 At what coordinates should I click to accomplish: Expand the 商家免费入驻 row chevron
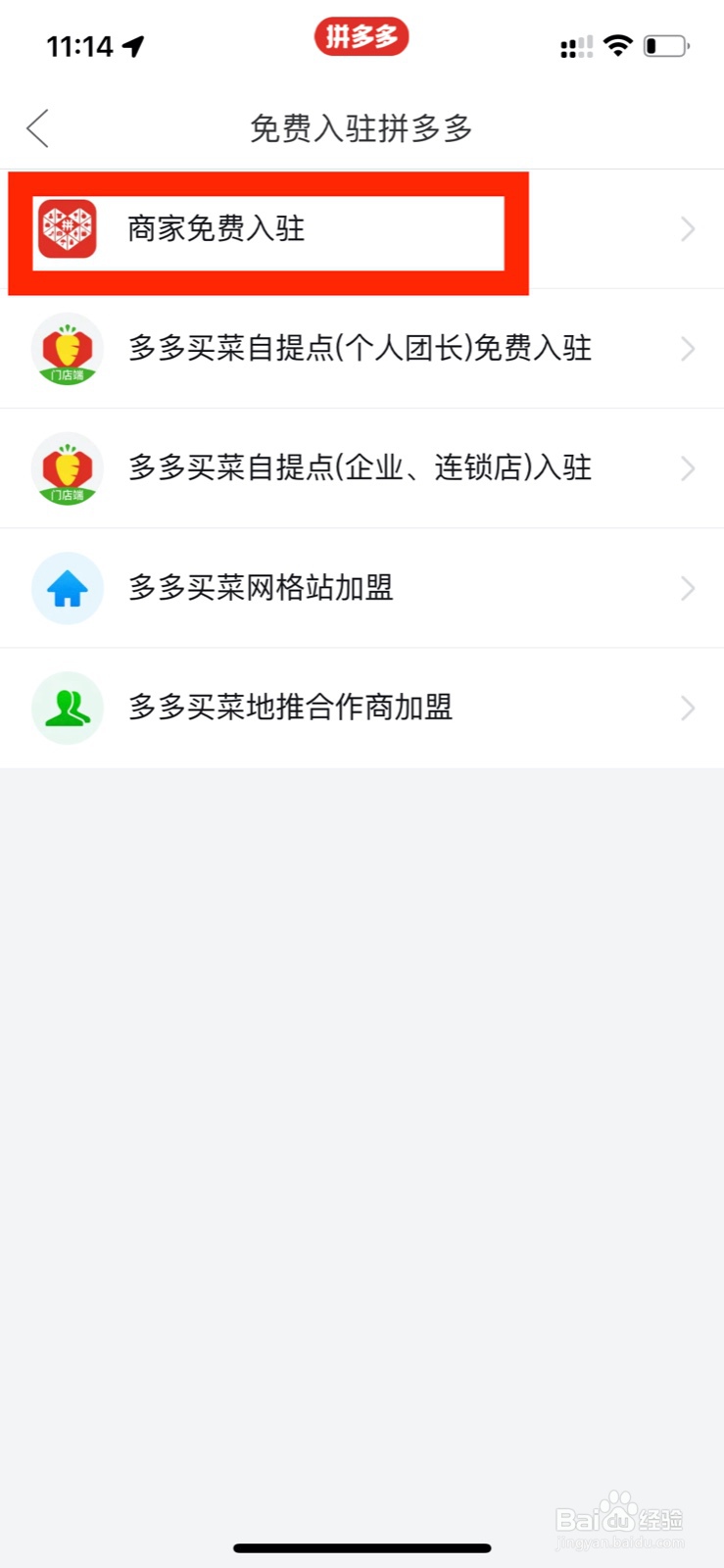click(687, 229)
